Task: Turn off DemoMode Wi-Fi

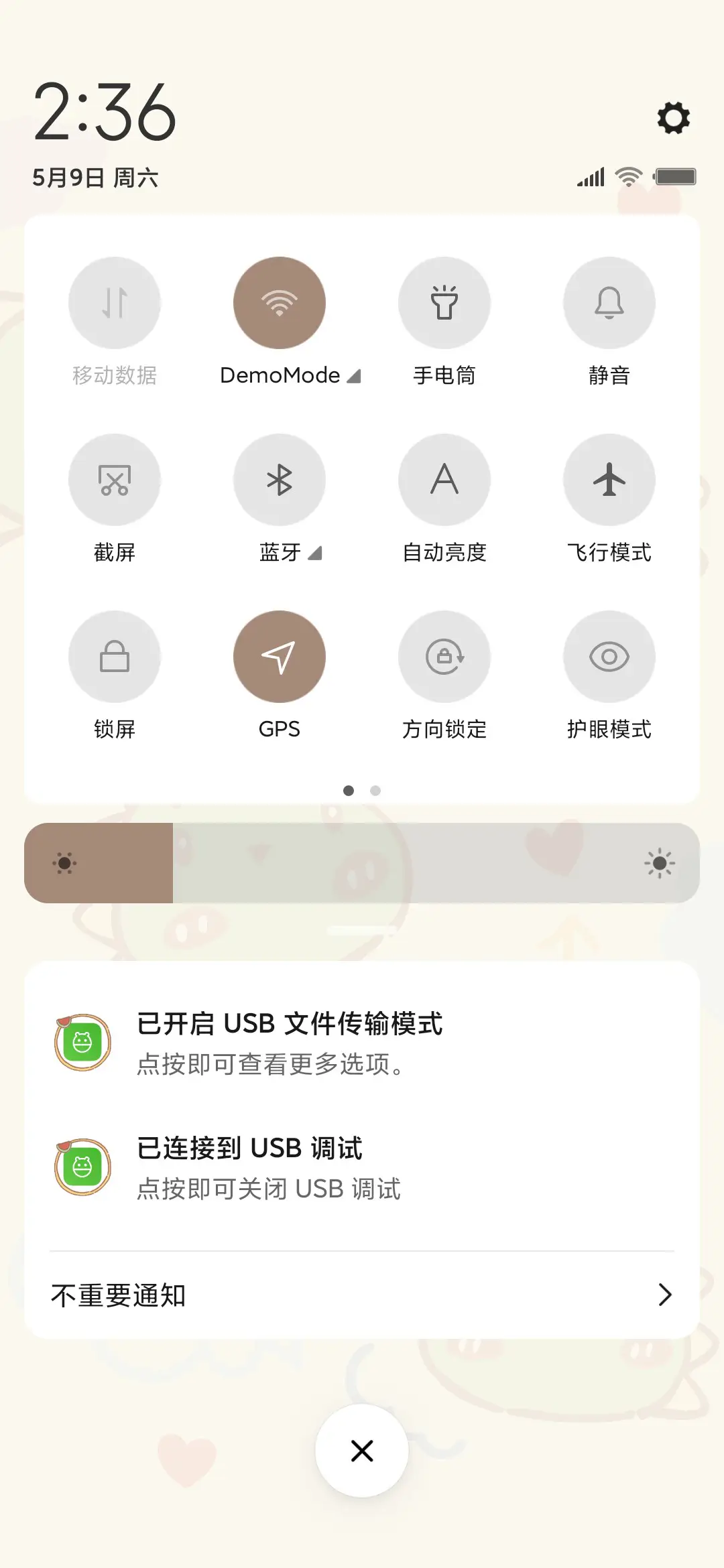Action: [280, 302]
